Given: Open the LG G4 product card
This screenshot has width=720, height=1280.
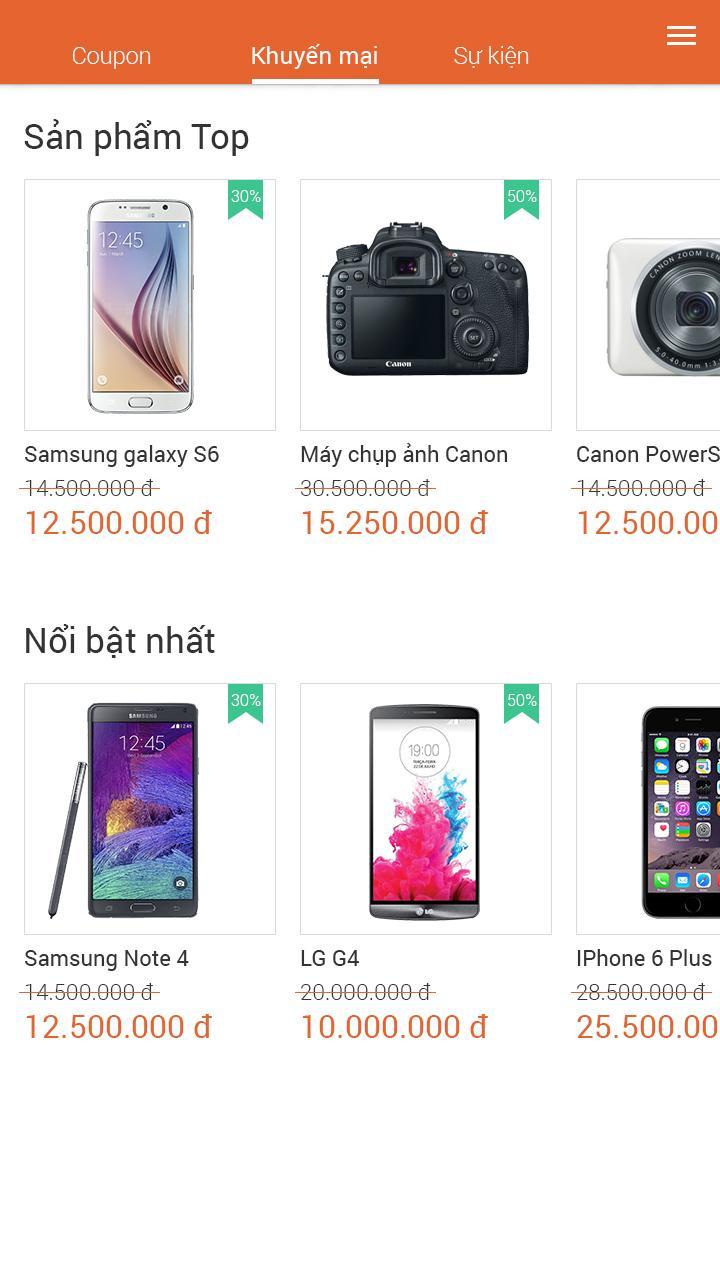Looking at the screenshot, I should coord(426,809).
